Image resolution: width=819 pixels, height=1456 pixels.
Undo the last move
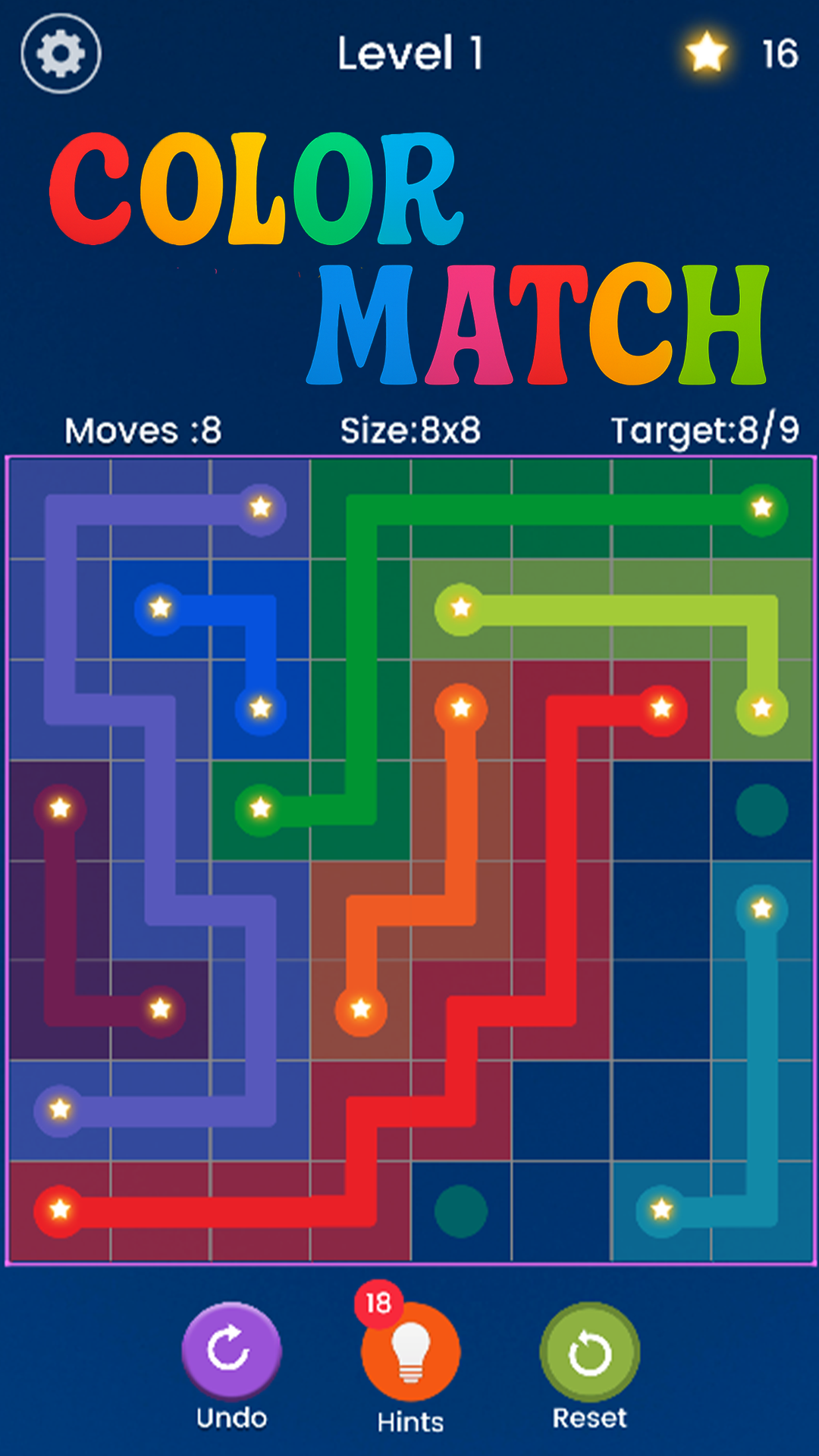point(231,1351)
